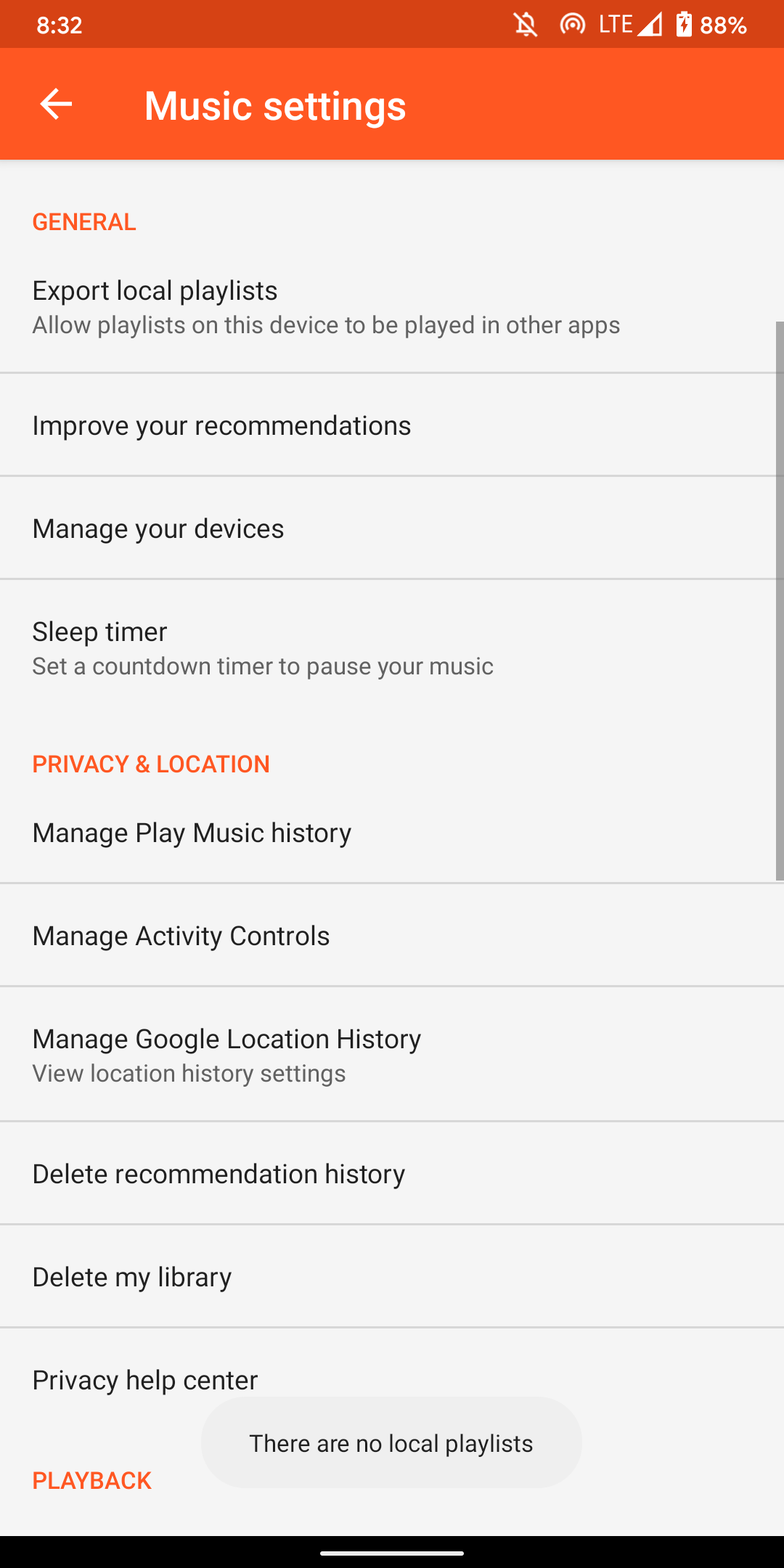Click the hotspot status icon
Screen dimensions: 784x1568
[x=573, y=24]
